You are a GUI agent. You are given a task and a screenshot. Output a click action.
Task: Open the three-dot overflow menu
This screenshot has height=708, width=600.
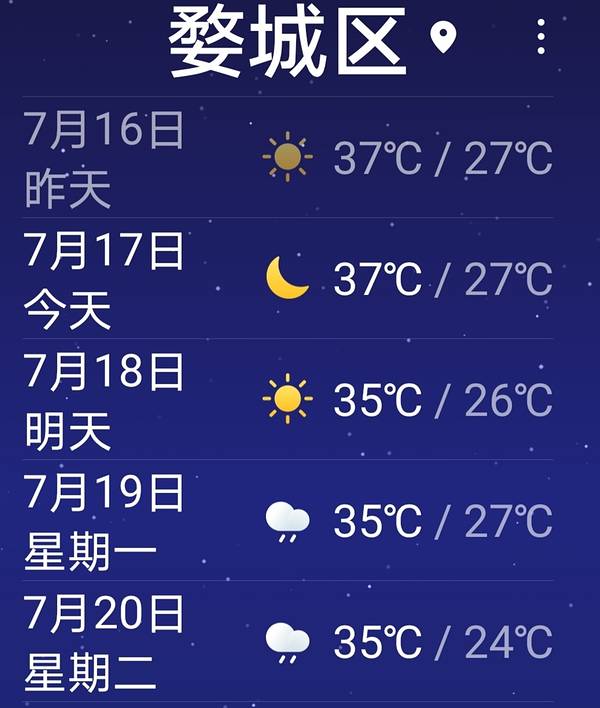[541, 37]
